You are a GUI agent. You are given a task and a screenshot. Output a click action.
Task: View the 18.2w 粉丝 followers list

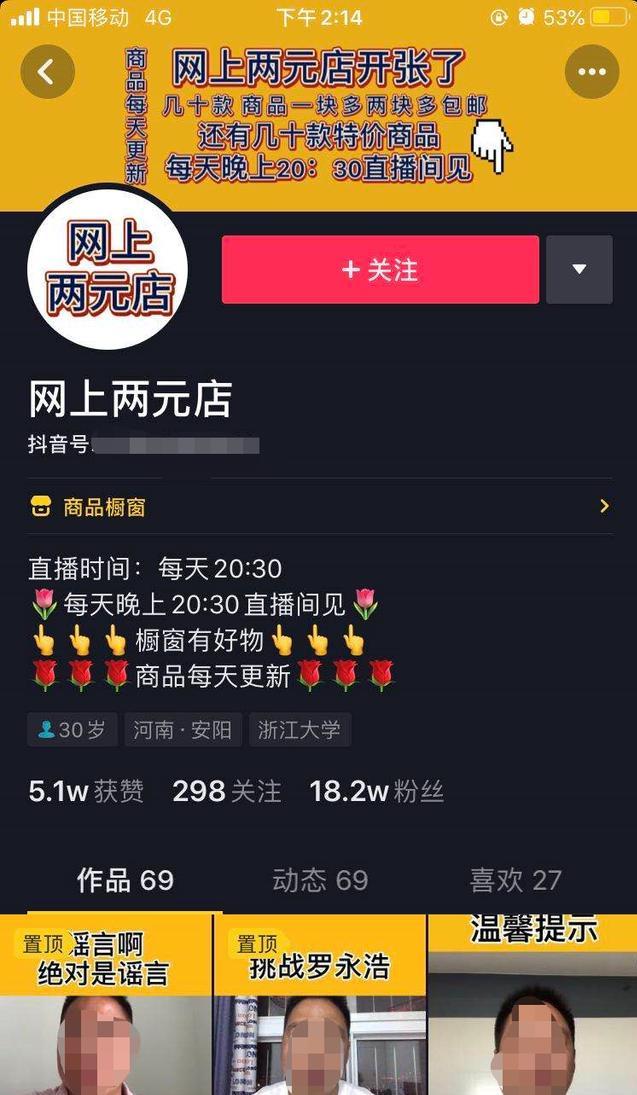[x=376, y=792]
